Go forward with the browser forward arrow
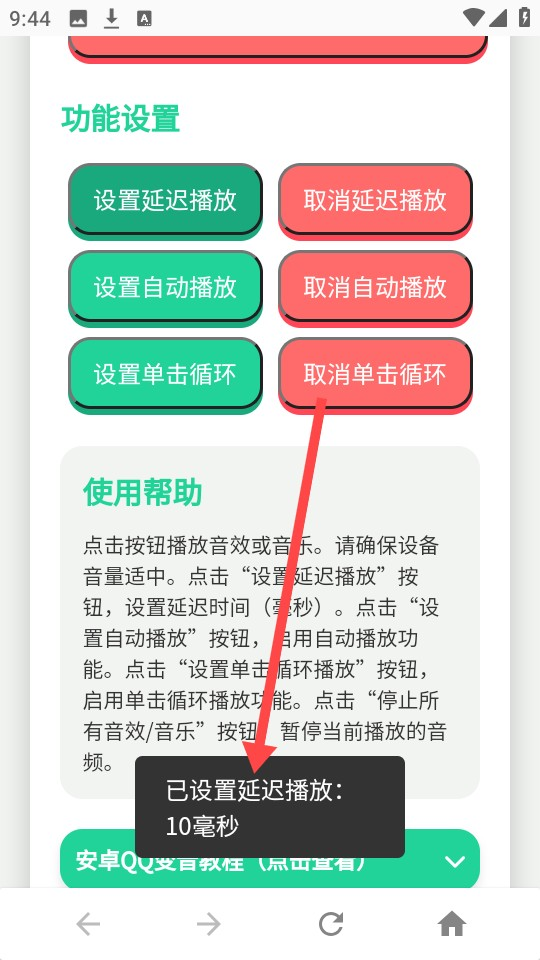This screenshot has width=540, height=960. coord(209,924)
